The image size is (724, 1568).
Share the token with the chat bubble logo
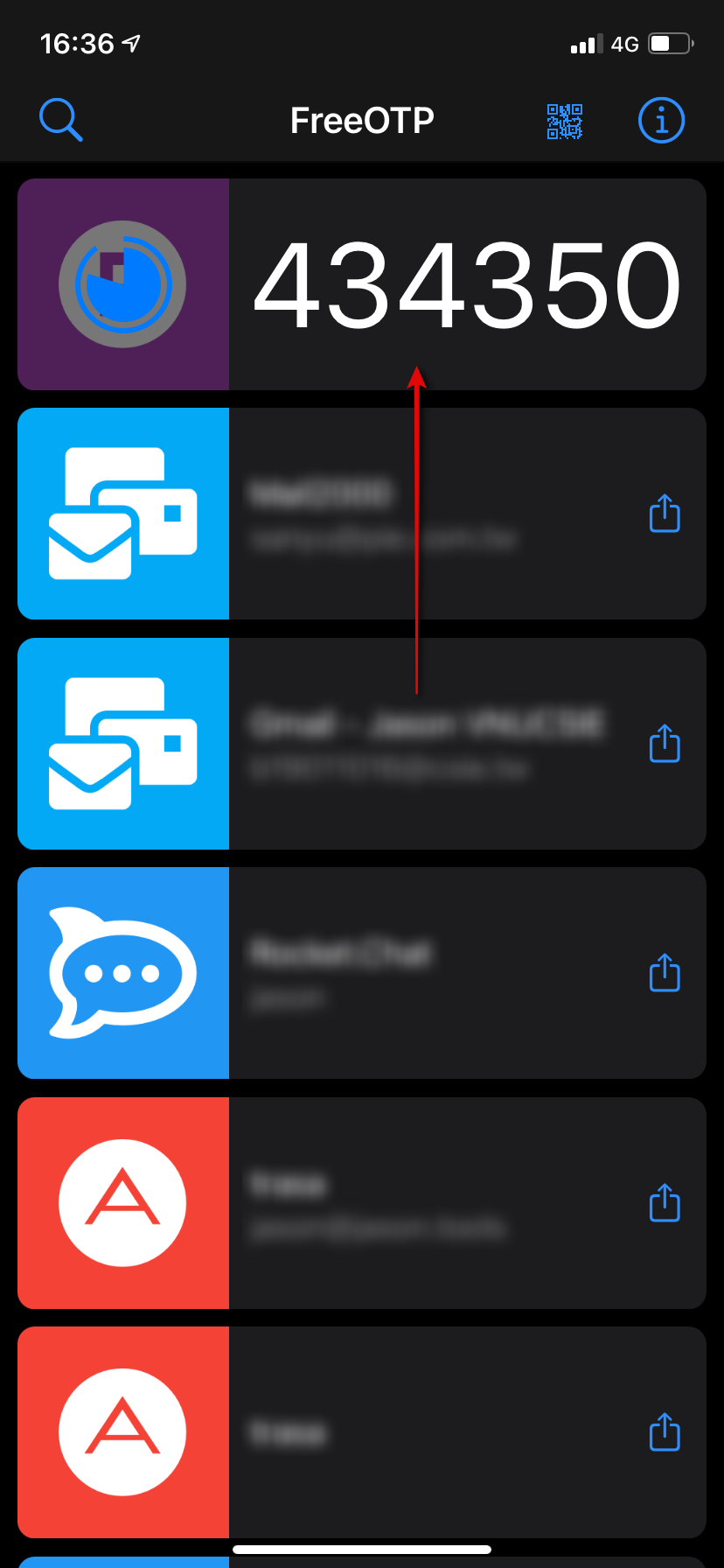(x=665, y=973)
